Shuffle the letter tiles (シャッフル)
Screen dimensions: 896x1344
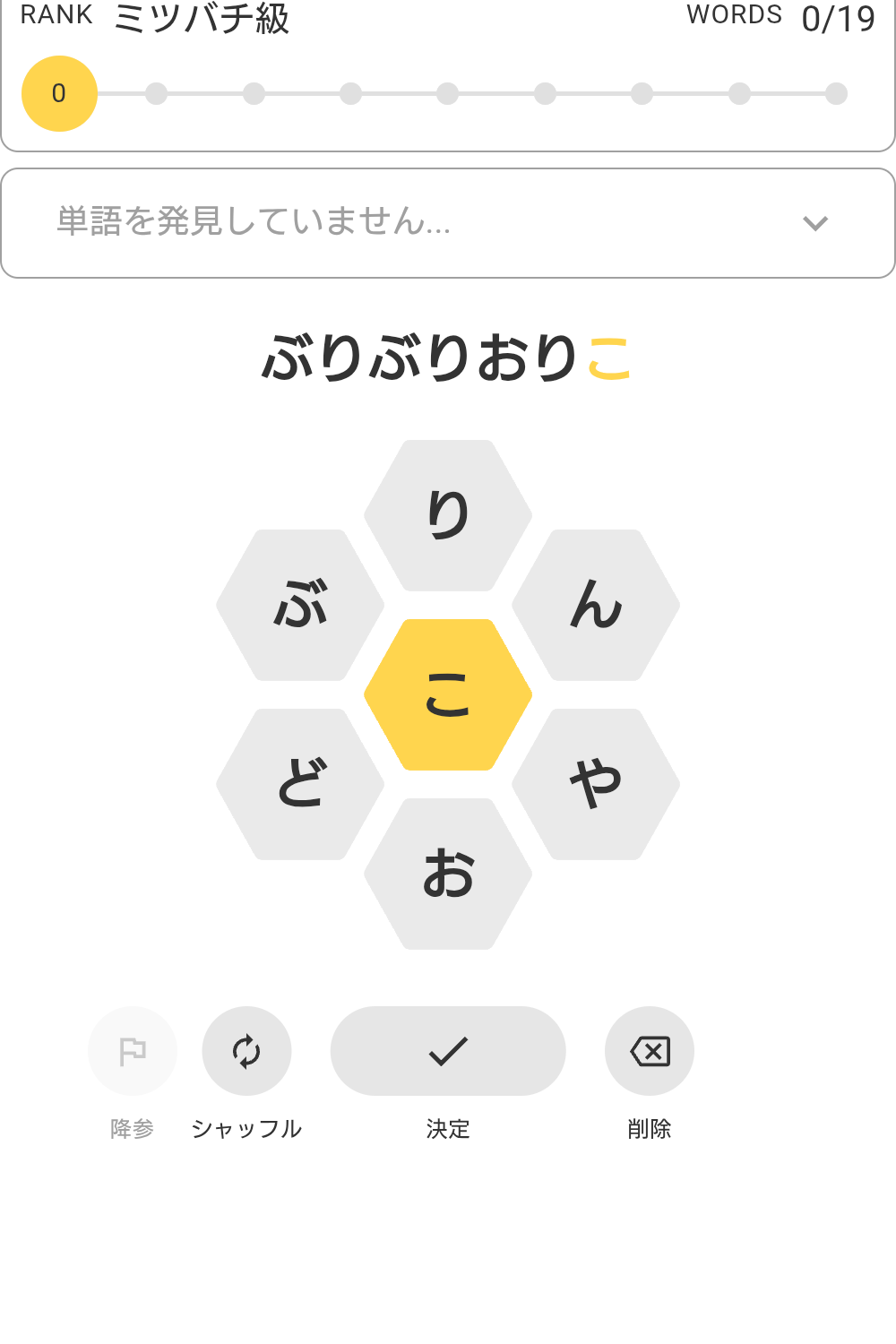(x=246, y=1051)
